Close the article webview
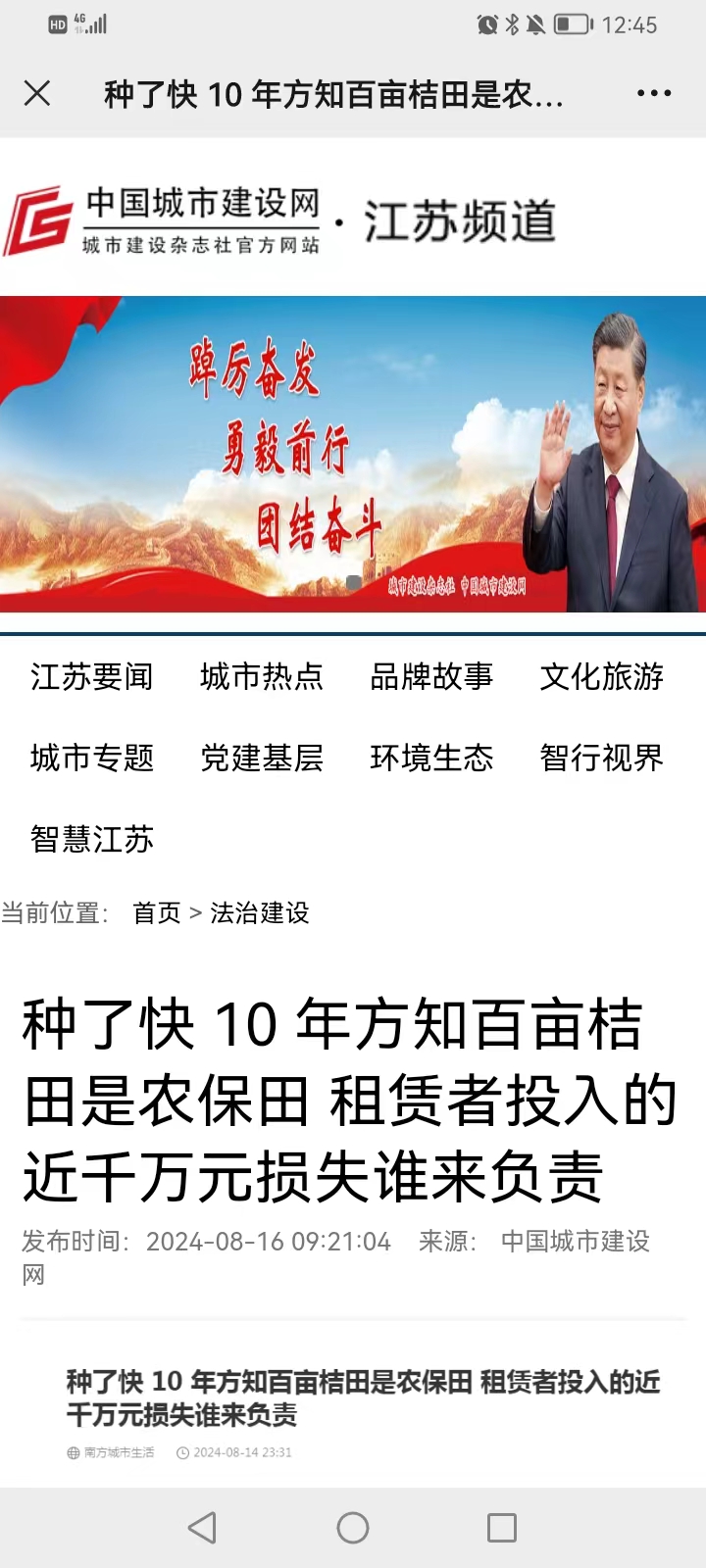 click(37, 93)
